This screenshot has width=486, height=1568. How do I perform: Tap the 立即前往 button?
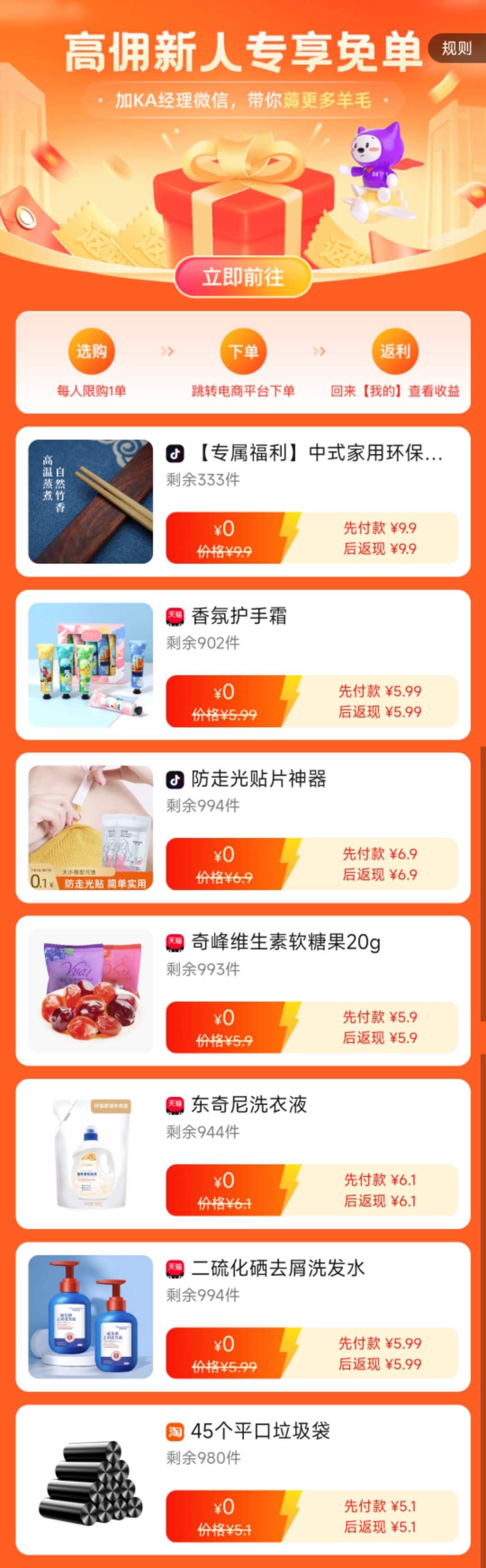(x=243, y=277)
